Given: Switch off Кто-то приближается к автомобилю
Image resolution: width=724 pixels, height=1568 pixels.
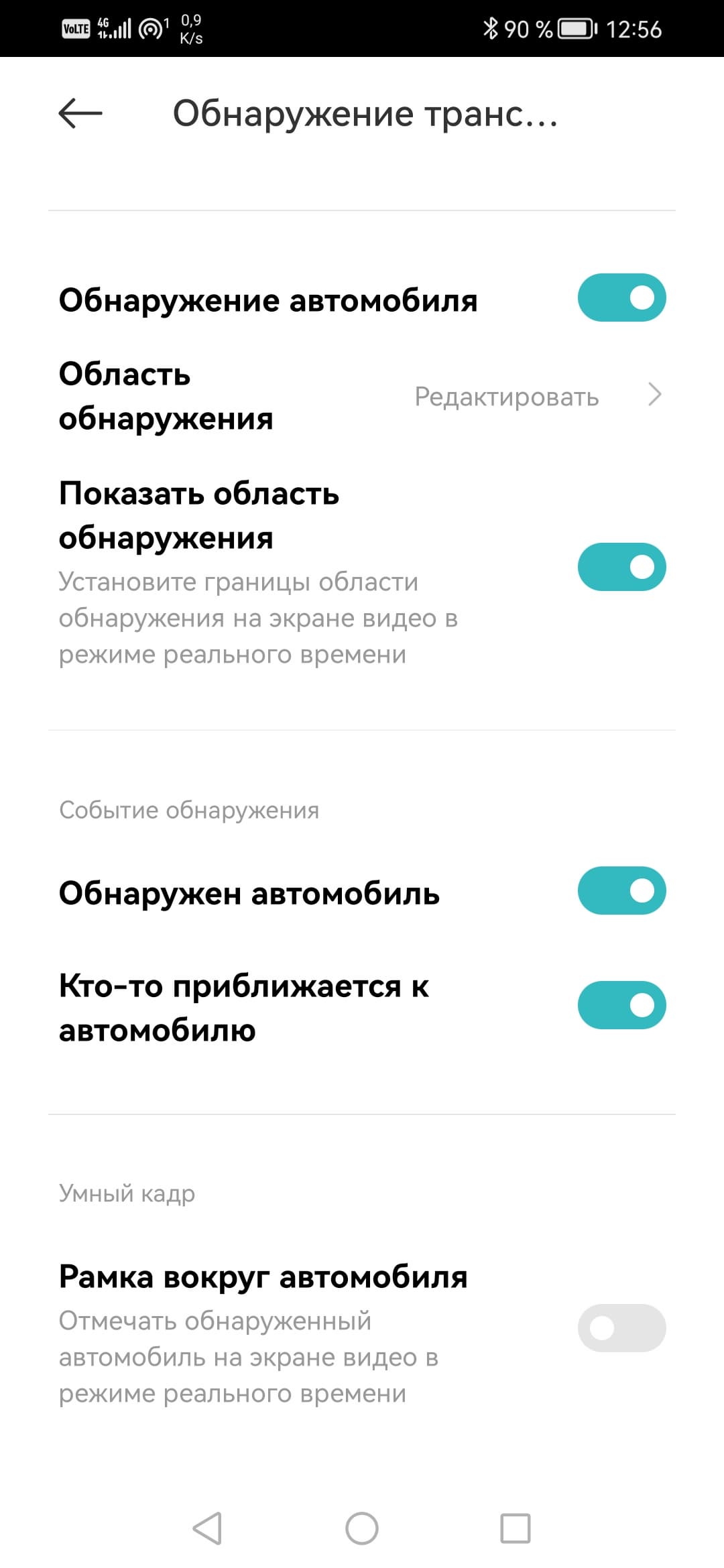Looking at the screenshot, I should coord(621,1005).
